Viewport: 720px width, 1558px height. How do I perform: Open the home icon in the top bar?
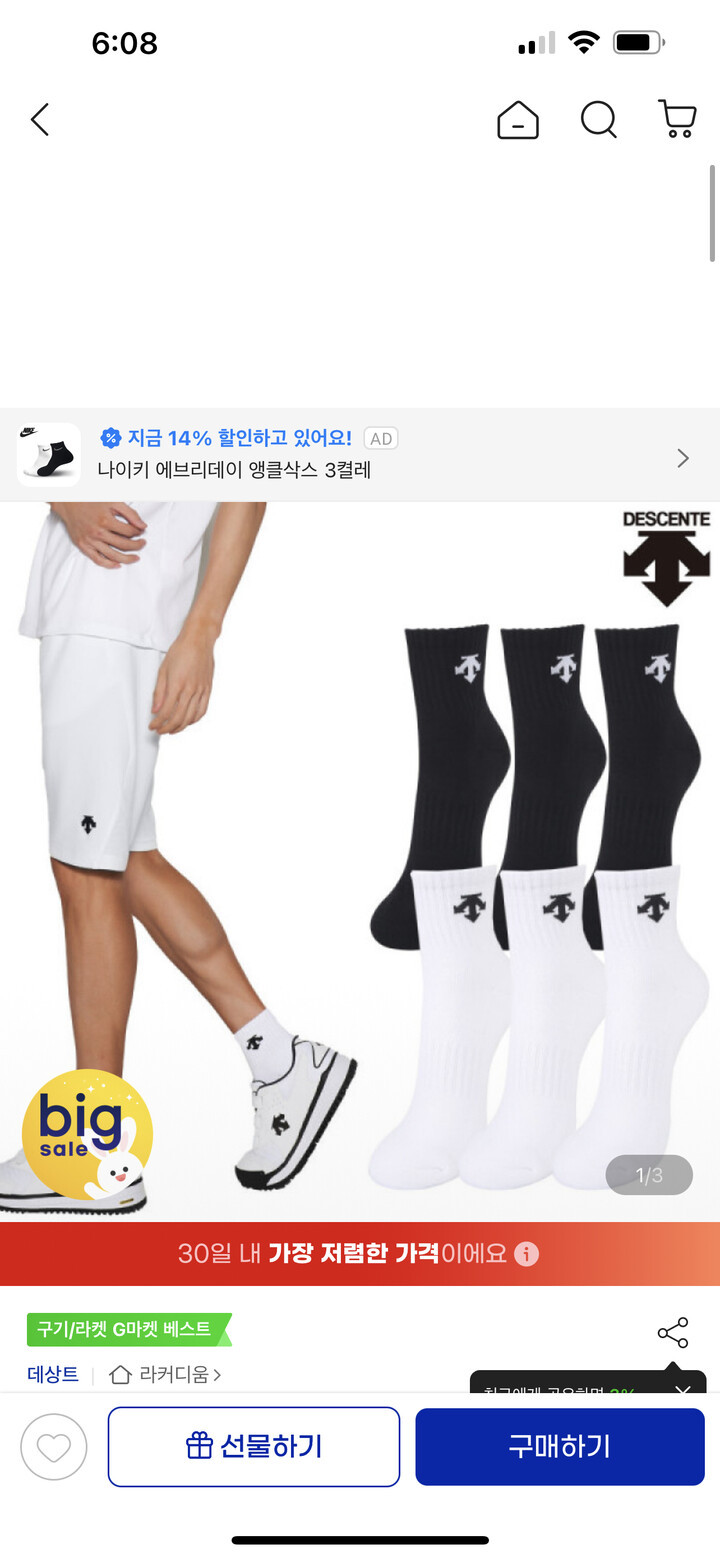click(x=518, y=120)
